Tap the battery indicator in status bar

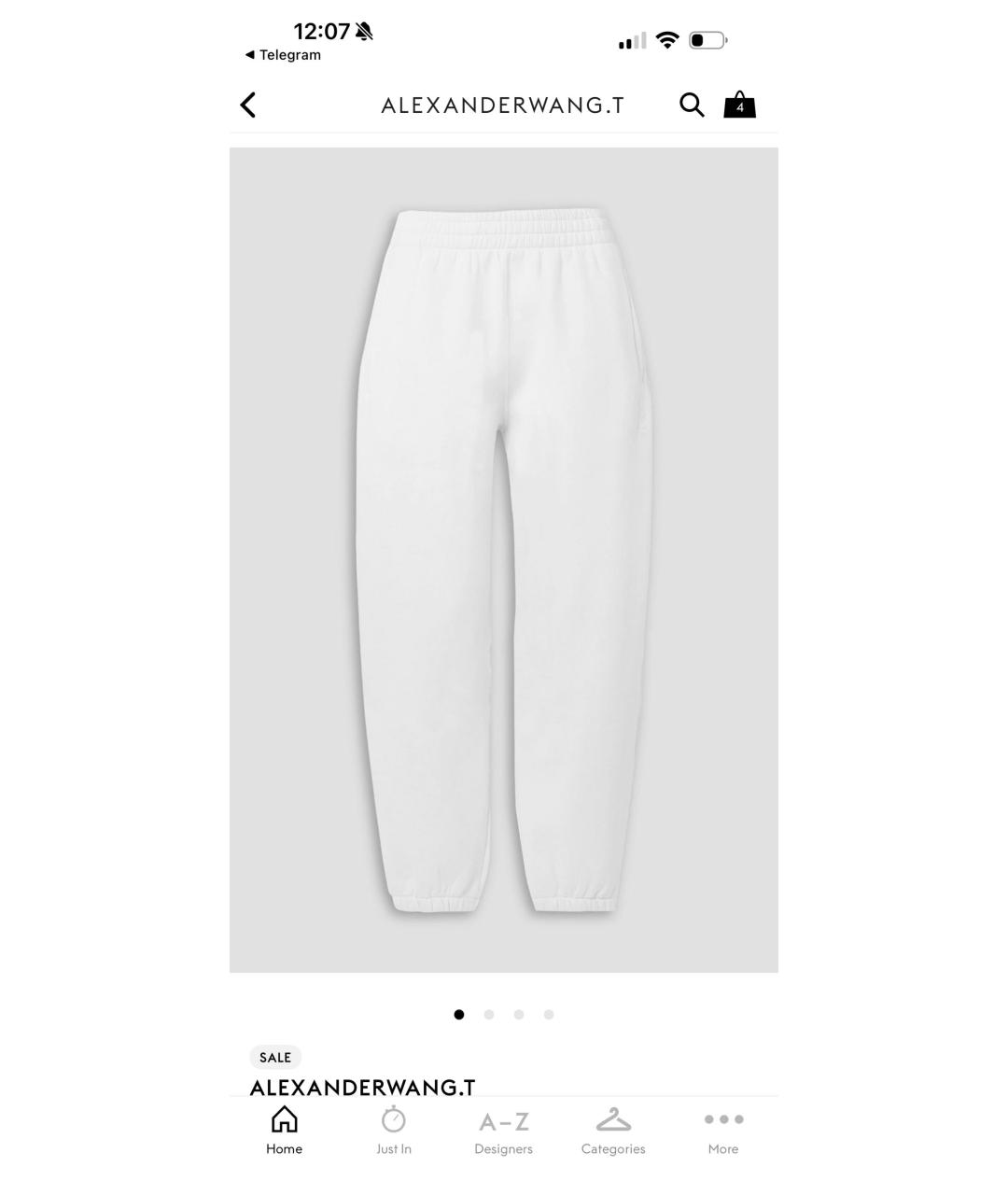point(705,39)
